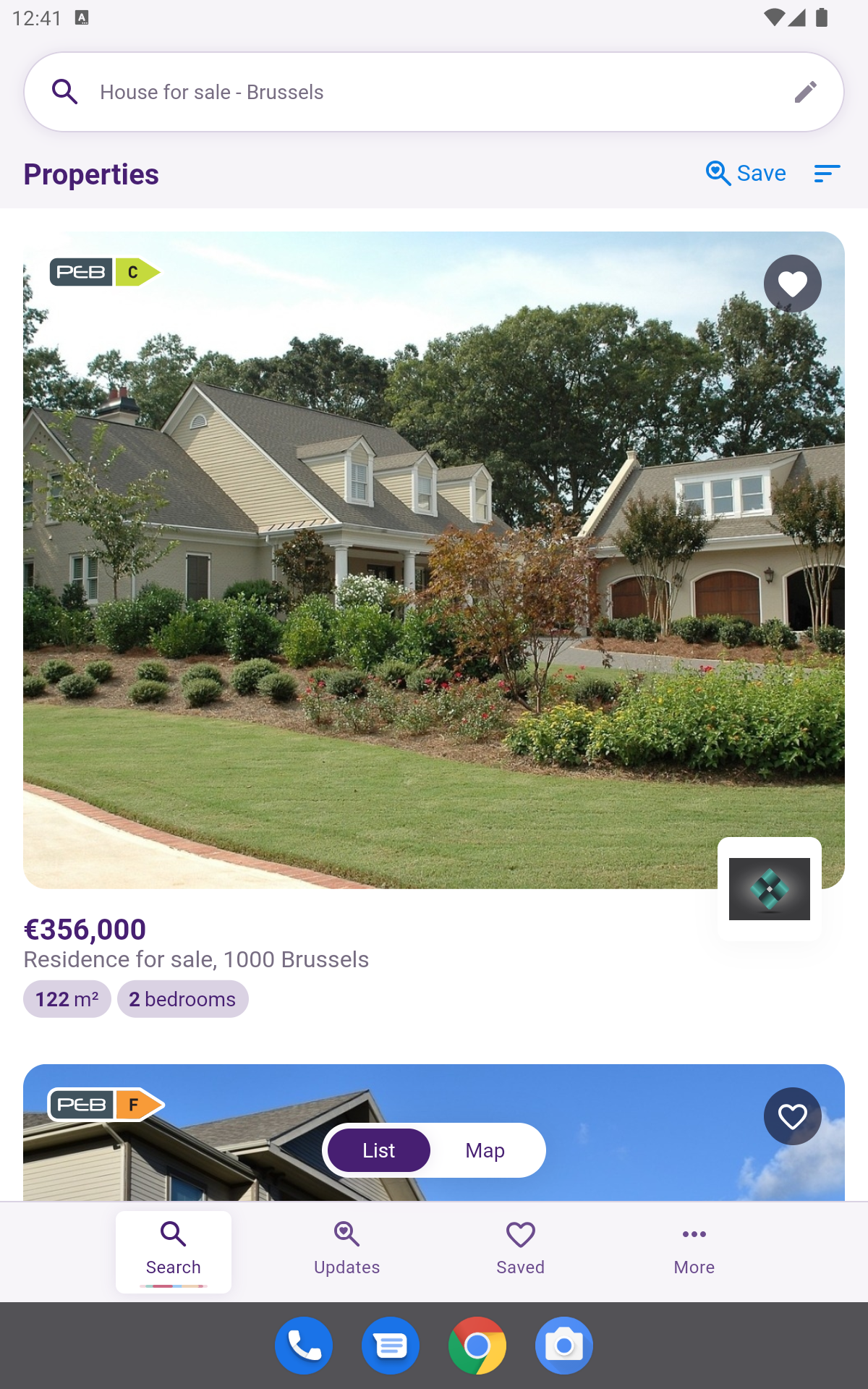Open the Phone dialer app
The image size is (868, 1389).
tap(304, 1346)
